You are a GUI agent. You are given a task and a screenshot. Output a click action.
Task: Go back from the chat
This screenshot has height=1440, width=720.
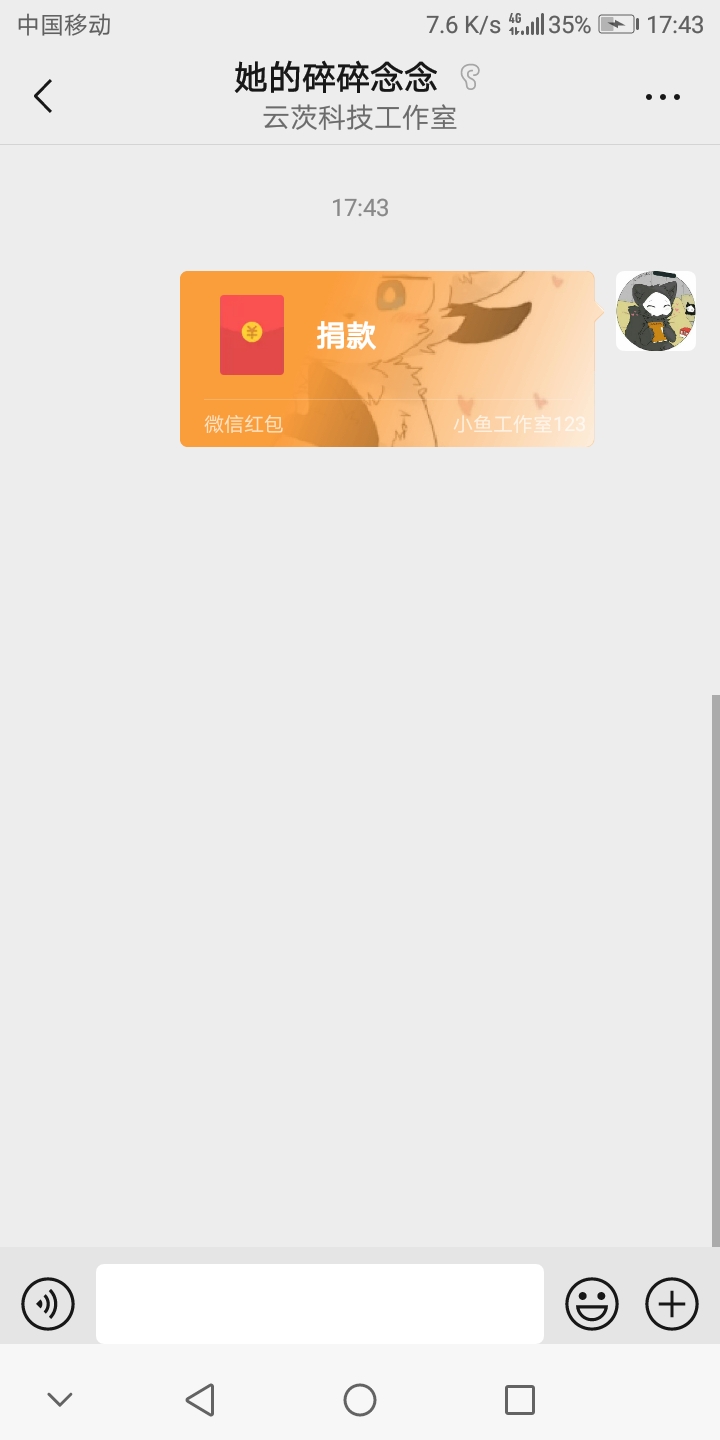[43, 97]
